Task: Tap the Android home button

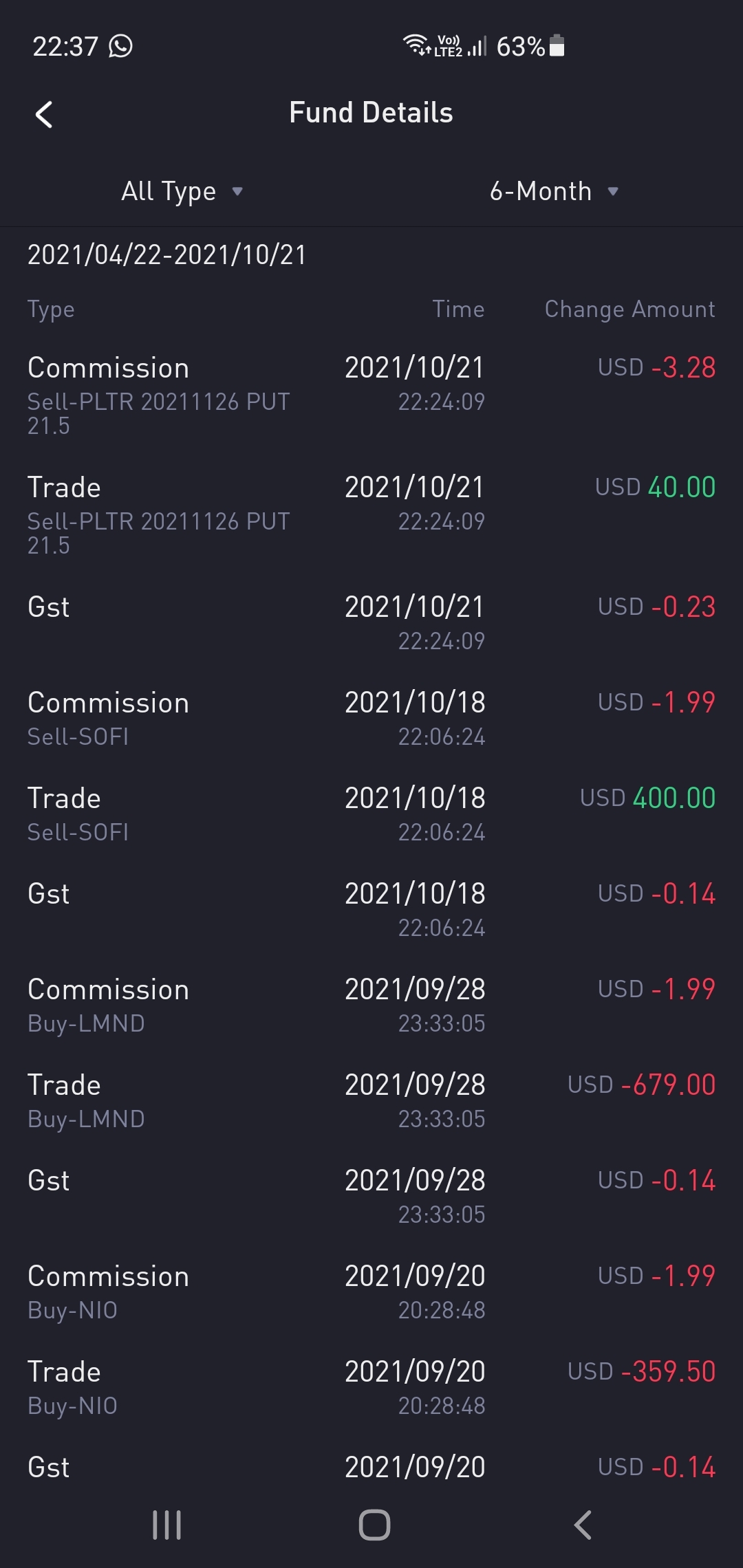Action: coord(374,1525)
